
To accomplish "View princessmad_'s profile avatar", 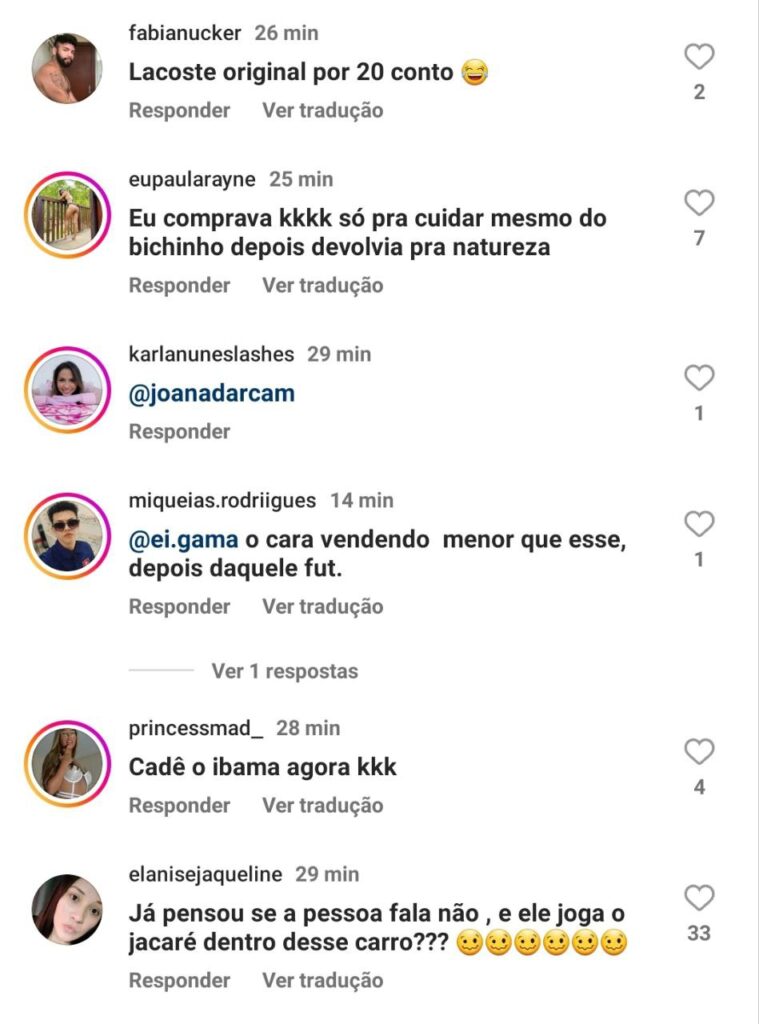I will pyautogui.click(x=67, y=764).
